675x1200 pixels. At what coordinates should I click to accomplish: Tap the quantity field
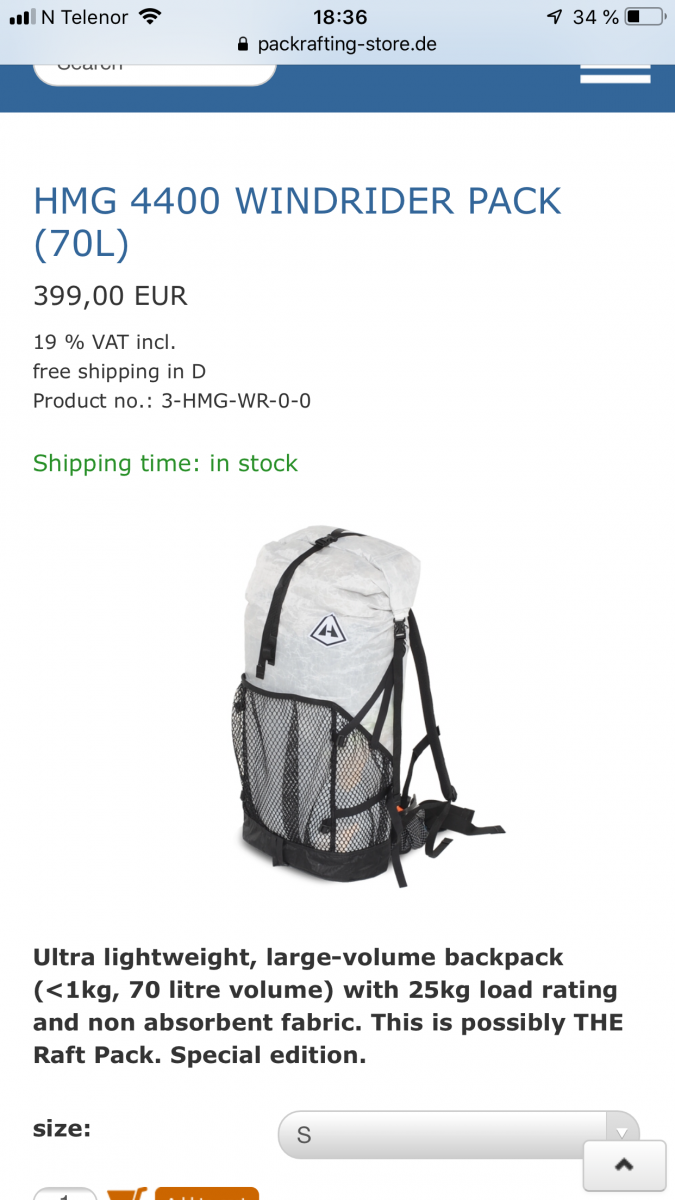tap(65, 1194)
